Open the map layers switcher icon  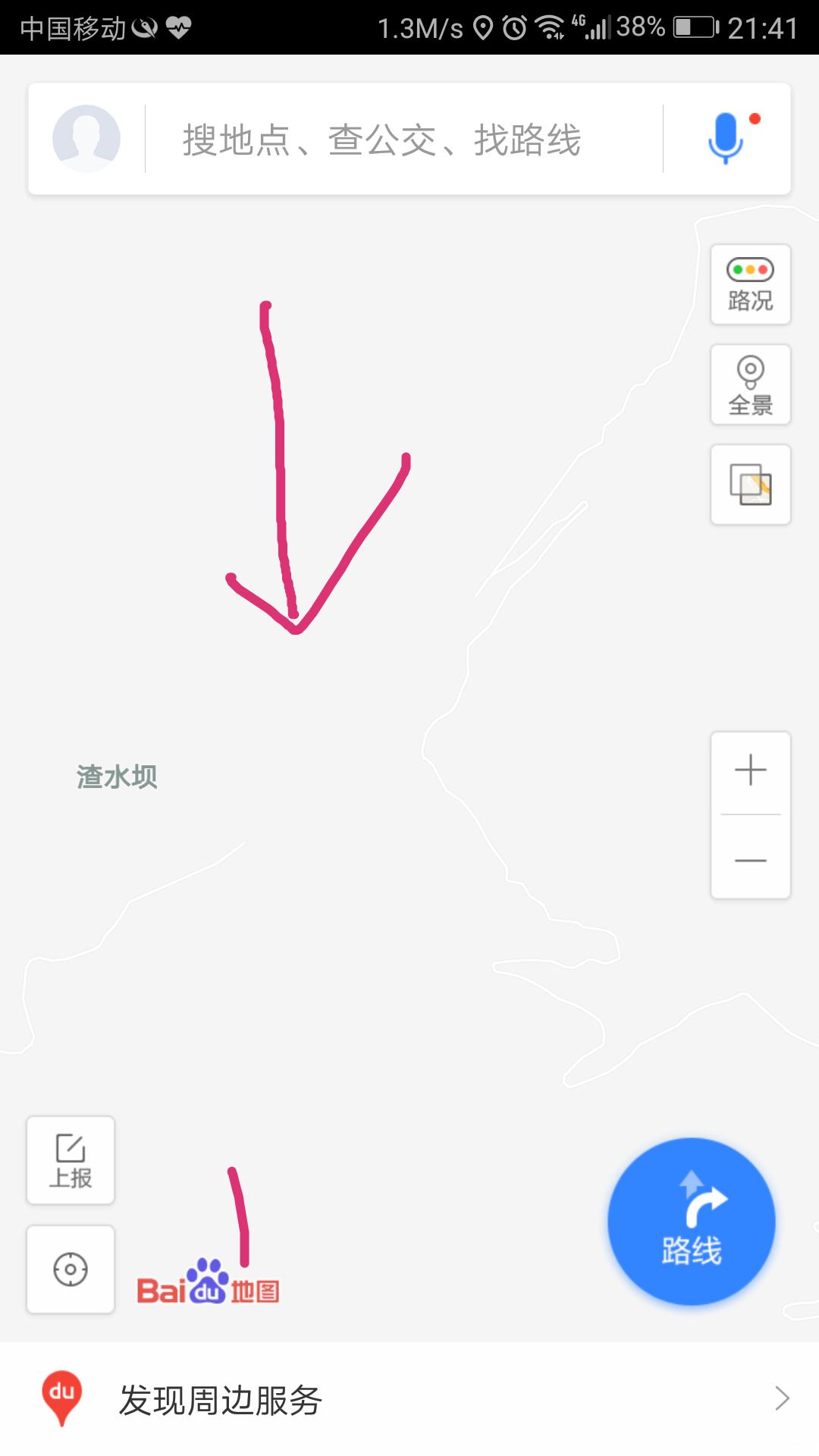tap(749, 485)
